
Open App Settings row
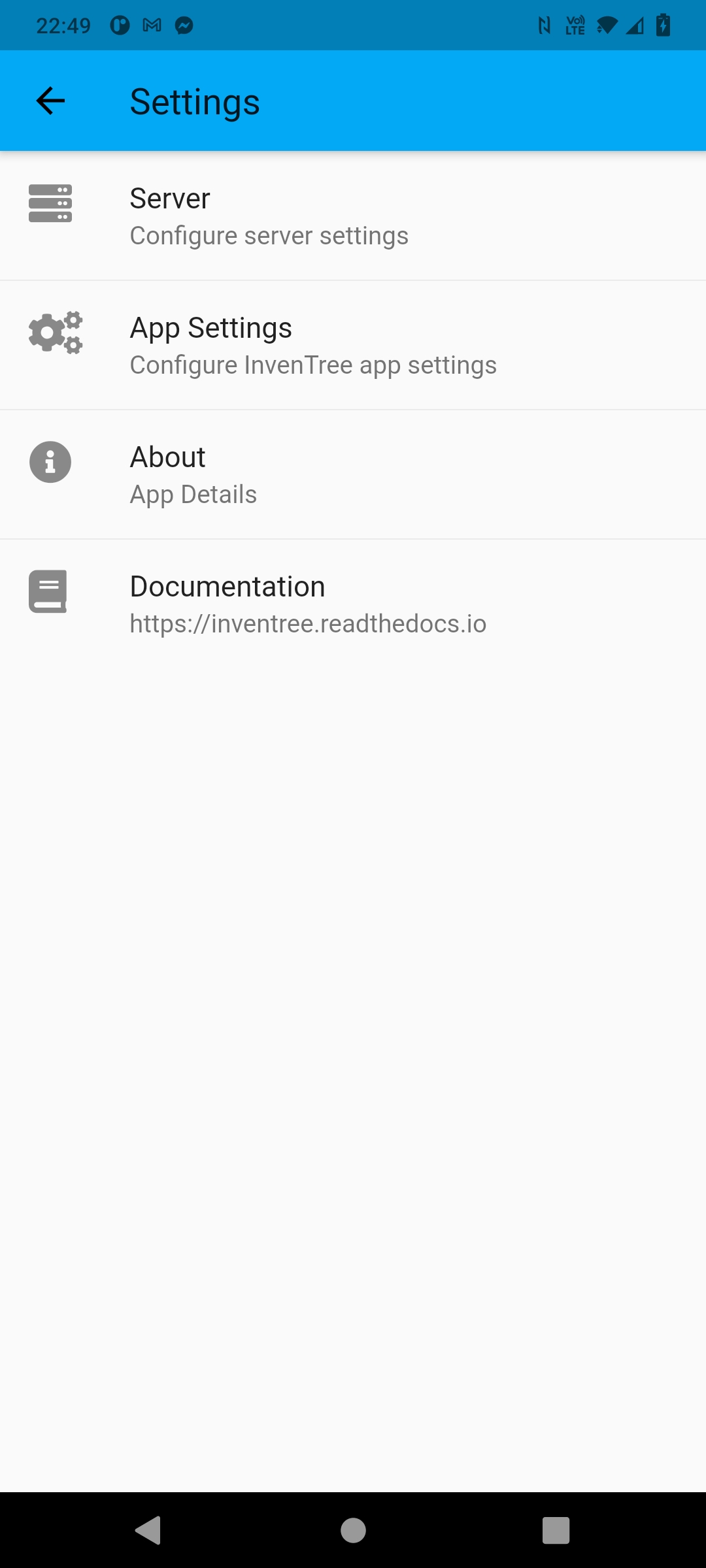(x=353, y=346)
